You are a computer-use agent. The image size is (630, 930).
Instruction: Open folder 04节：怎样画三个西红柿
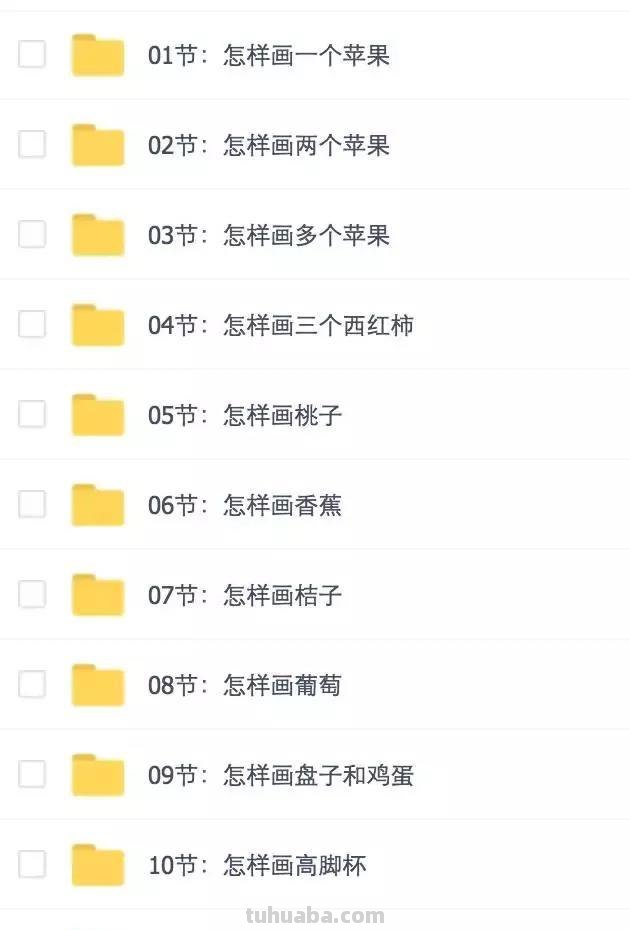[280, 326]
